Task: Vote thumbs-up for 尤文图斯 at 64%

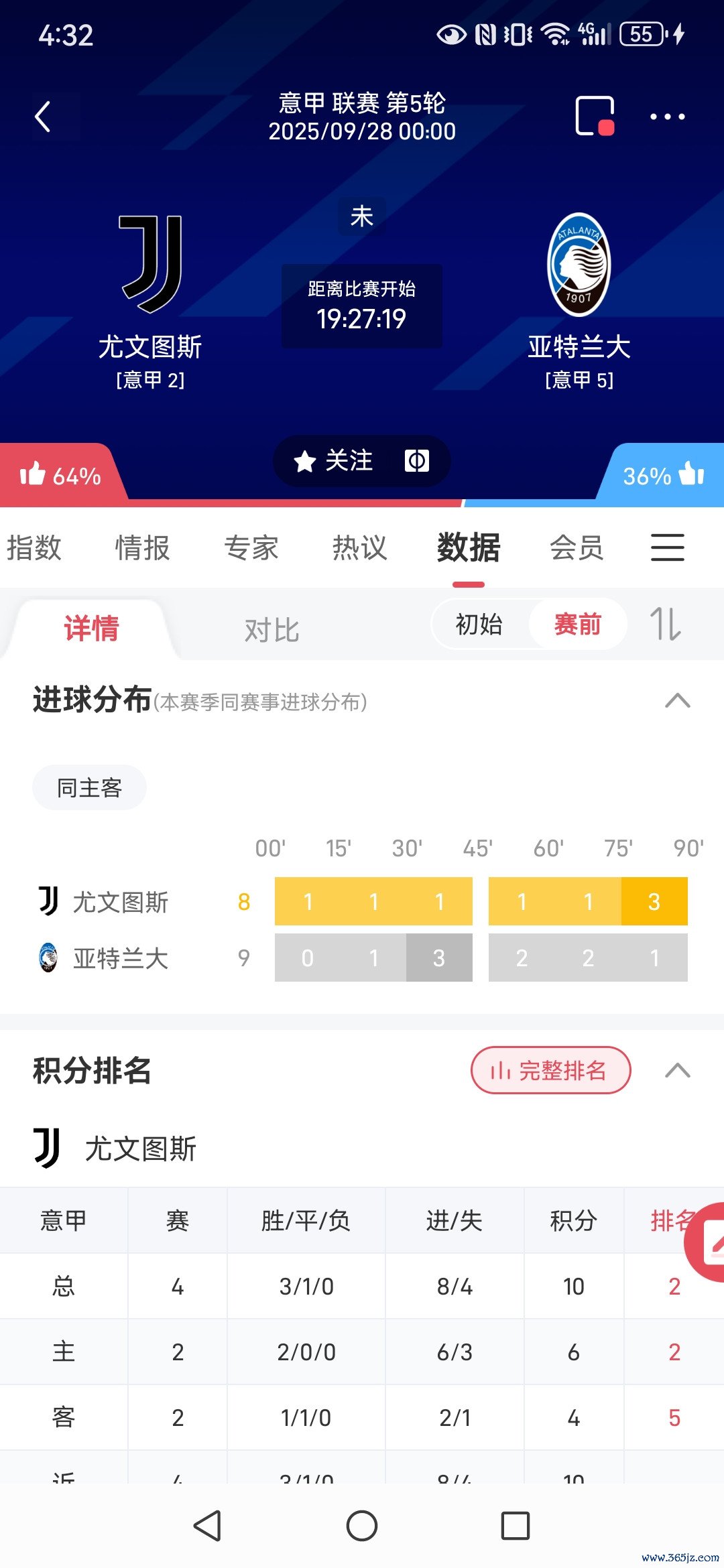Action: click(59, 475)
